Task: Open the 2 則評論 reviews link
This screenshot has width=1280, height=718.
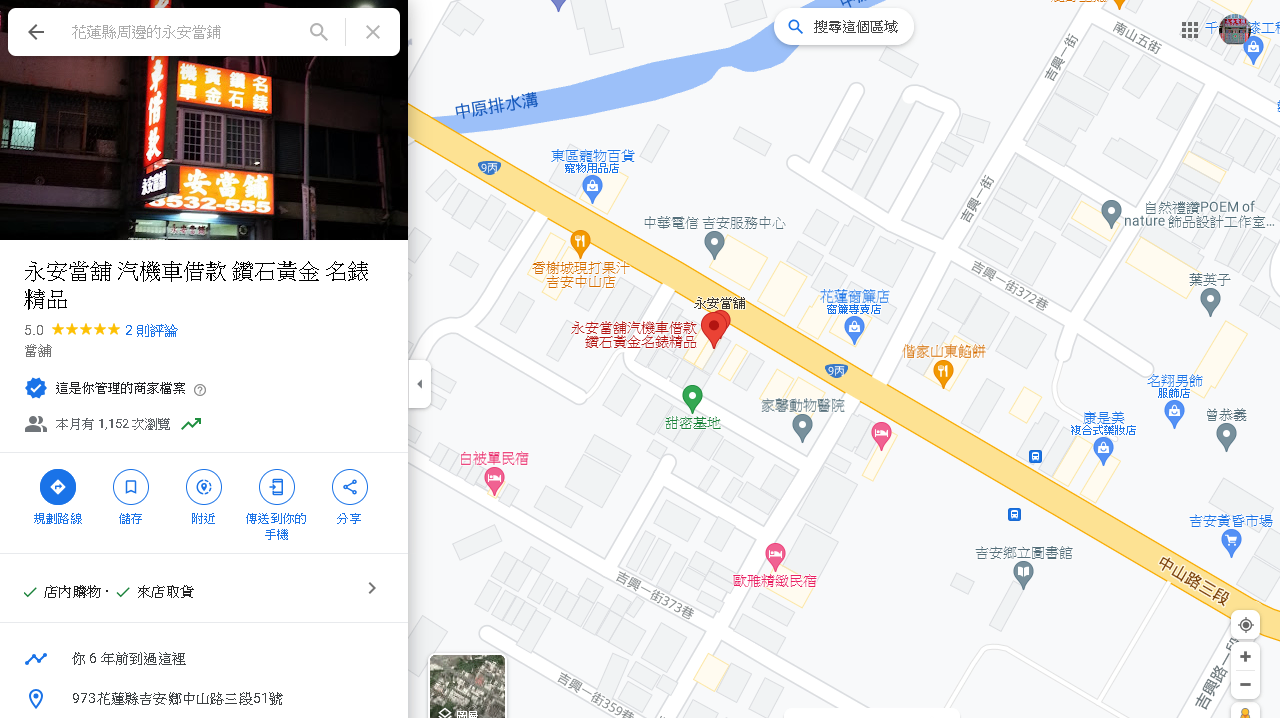Action: pyautogui.click(x=151, y=330)
